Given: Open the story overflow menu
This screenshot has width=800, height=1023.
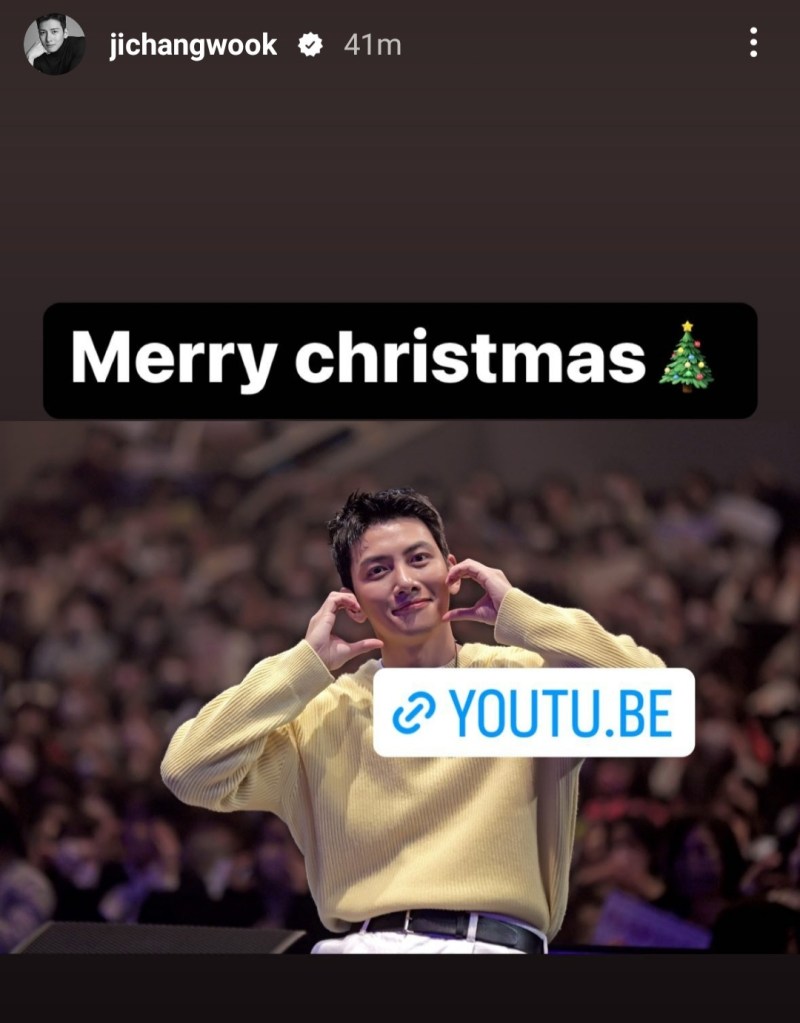Looking at the screenshot, I should point(753,43).
